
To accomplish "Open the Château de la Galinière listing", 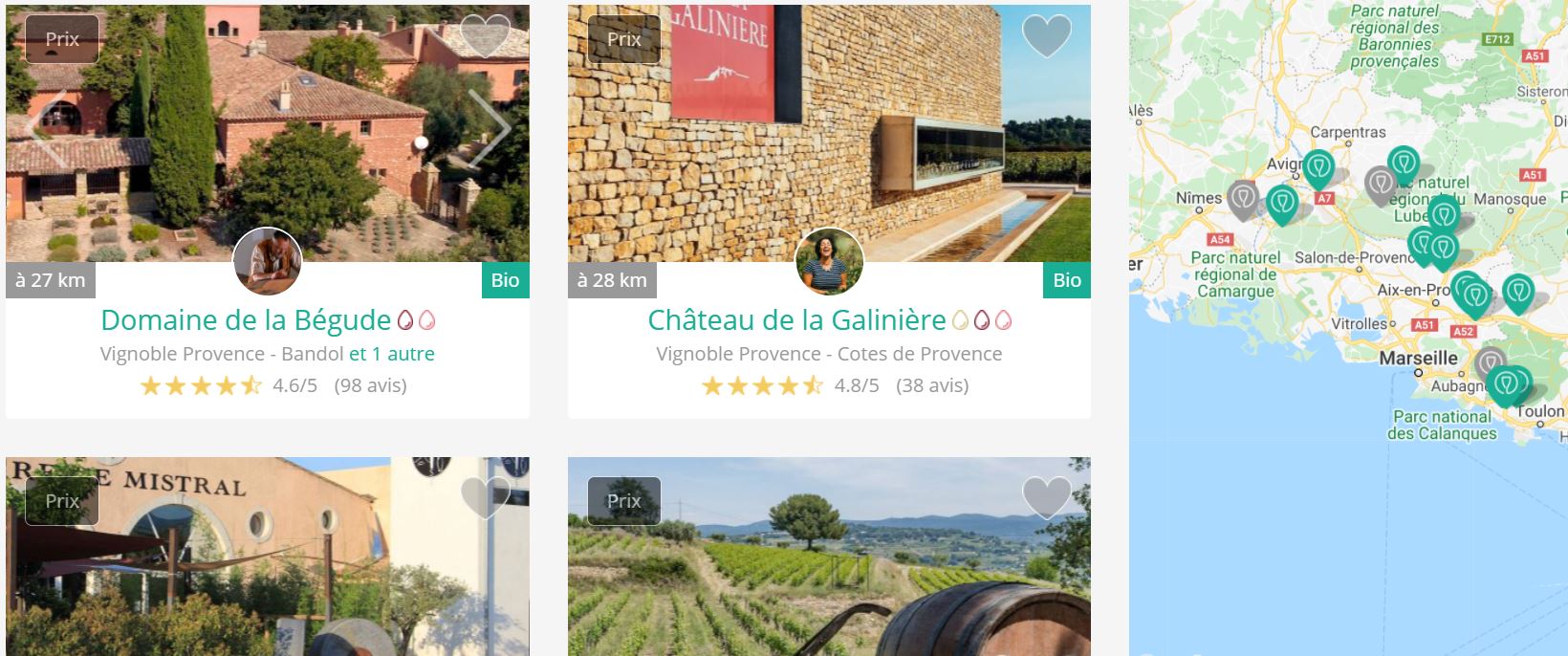I will [796, 319].
